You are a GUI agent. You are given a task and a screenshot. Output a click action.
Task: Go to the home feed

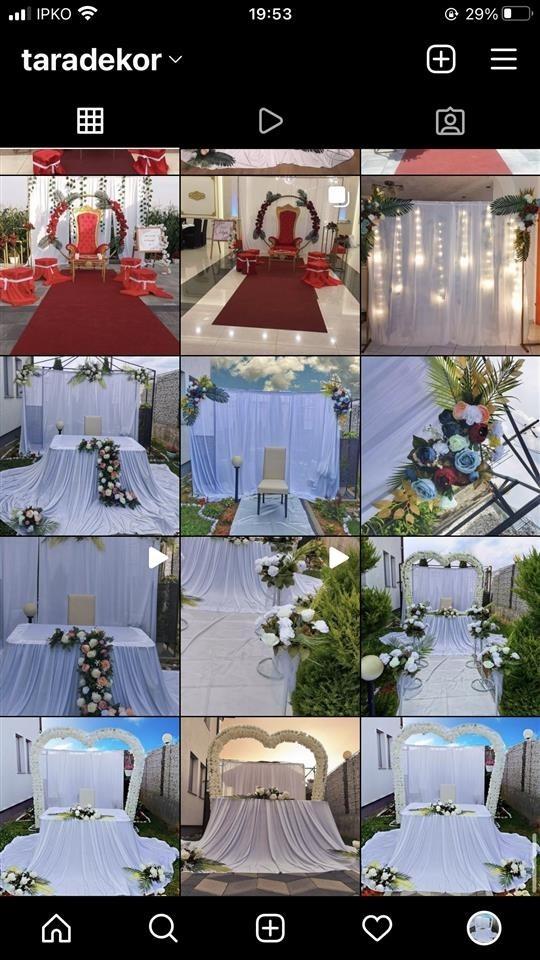[56, 929]
